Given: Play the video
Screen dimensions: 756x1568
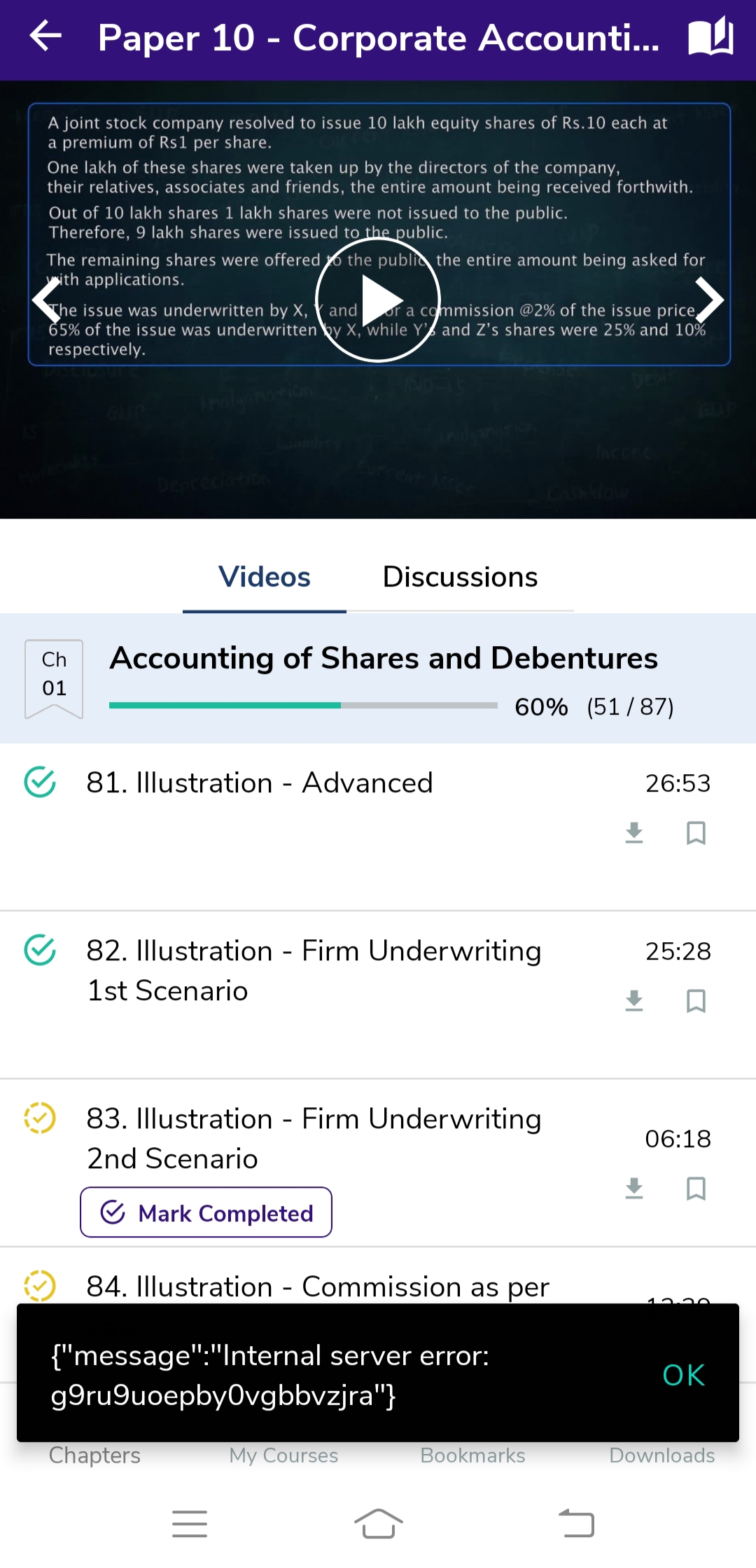Looking at the screenshot, I should [378, 300].
